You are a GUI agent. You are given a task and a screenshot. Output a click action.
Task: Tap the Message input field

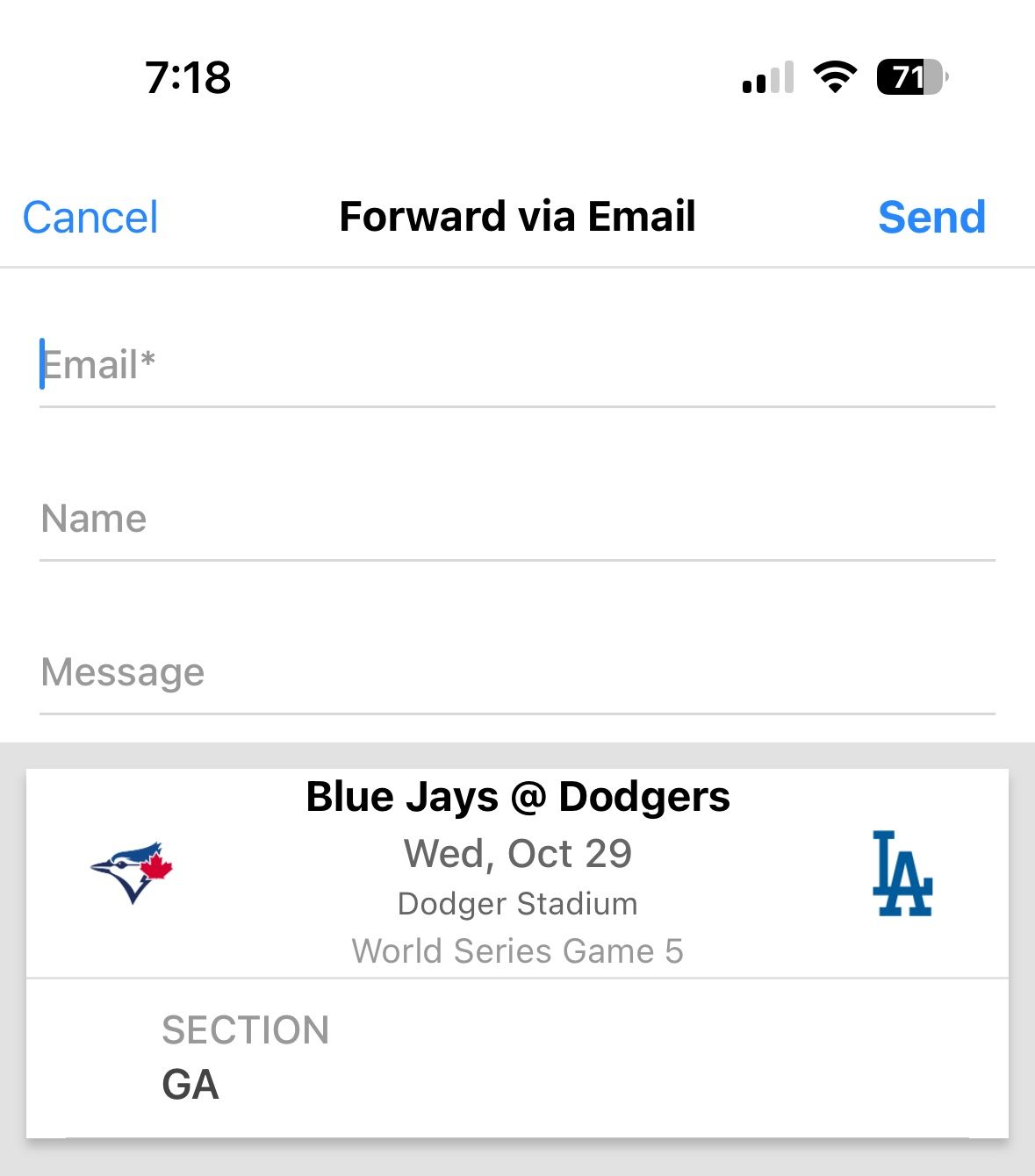click(516, 671)
